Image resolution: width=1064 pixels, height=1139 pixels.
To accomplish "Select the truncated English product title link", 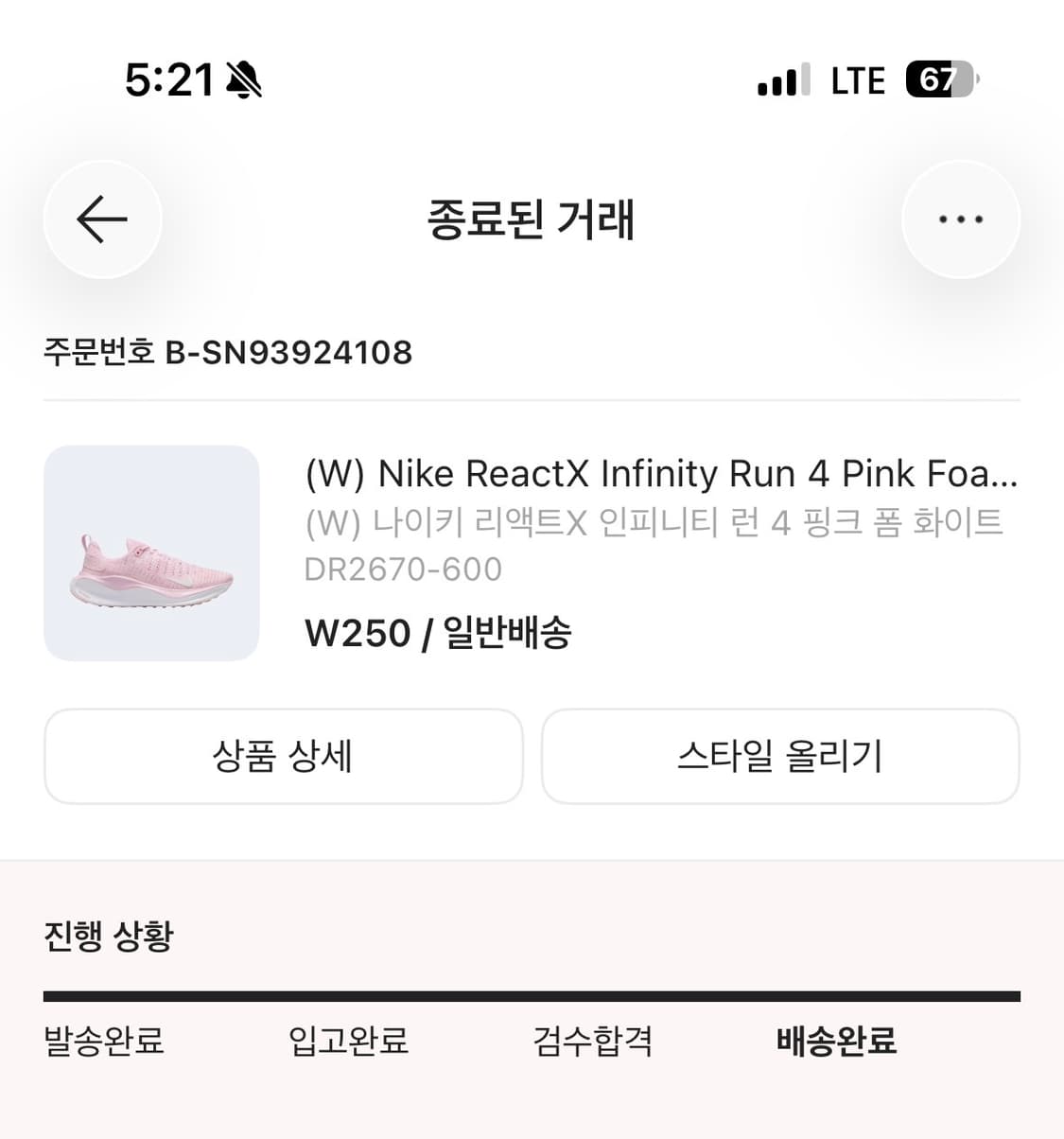I will pyautogui.click(x=662, y=474).
